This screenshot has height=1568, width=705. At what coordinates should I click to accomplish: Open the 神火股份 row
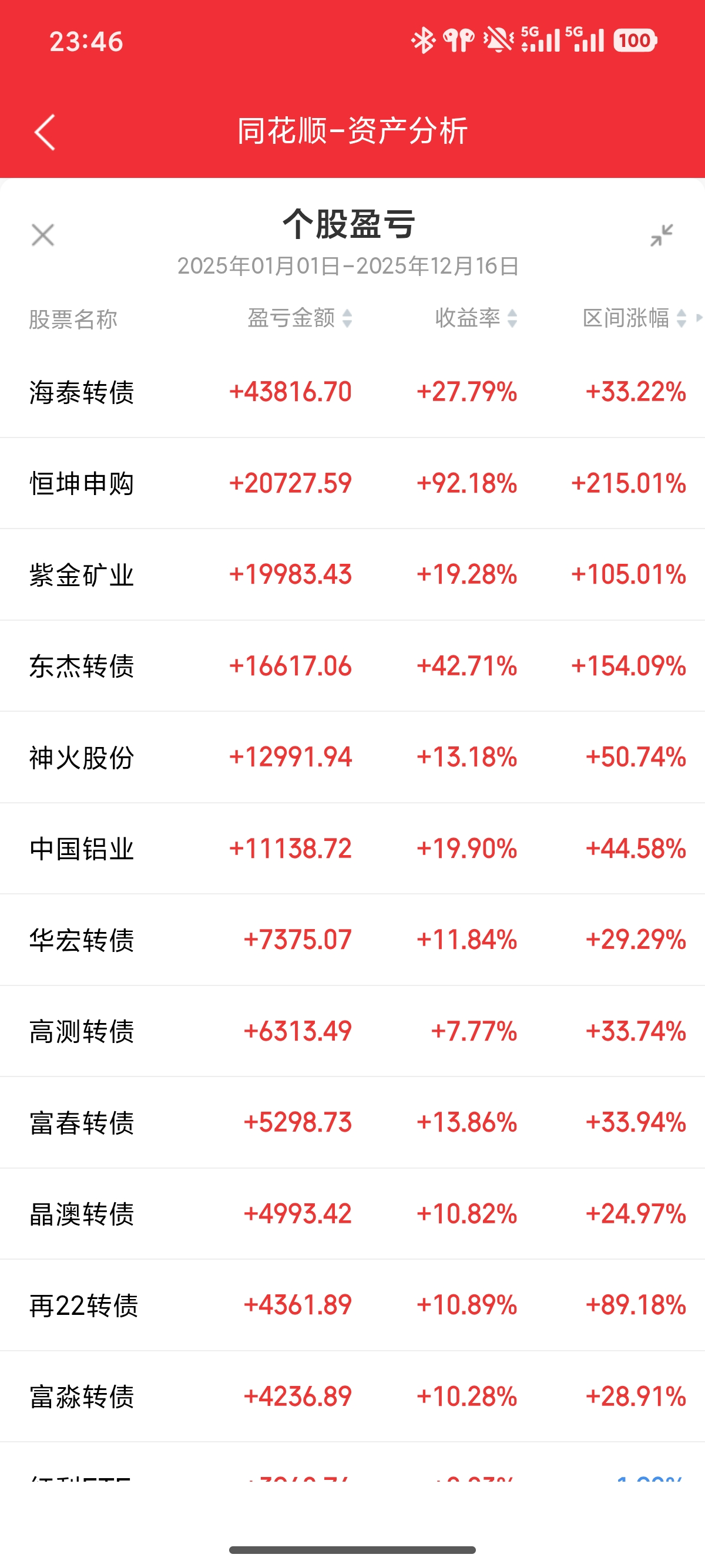tap(352, 757)
